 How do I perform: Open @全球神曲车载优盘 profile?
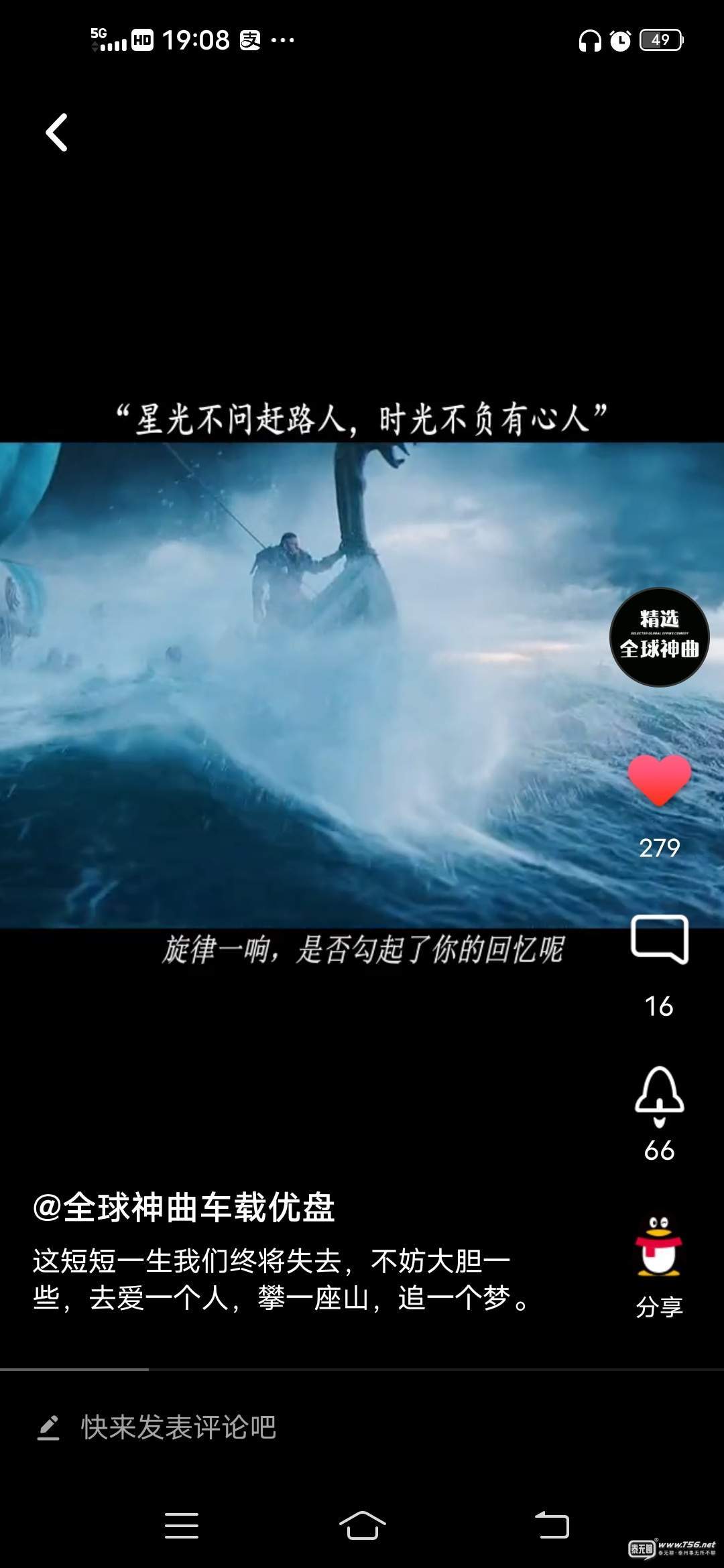click(x=184, y=1207)
